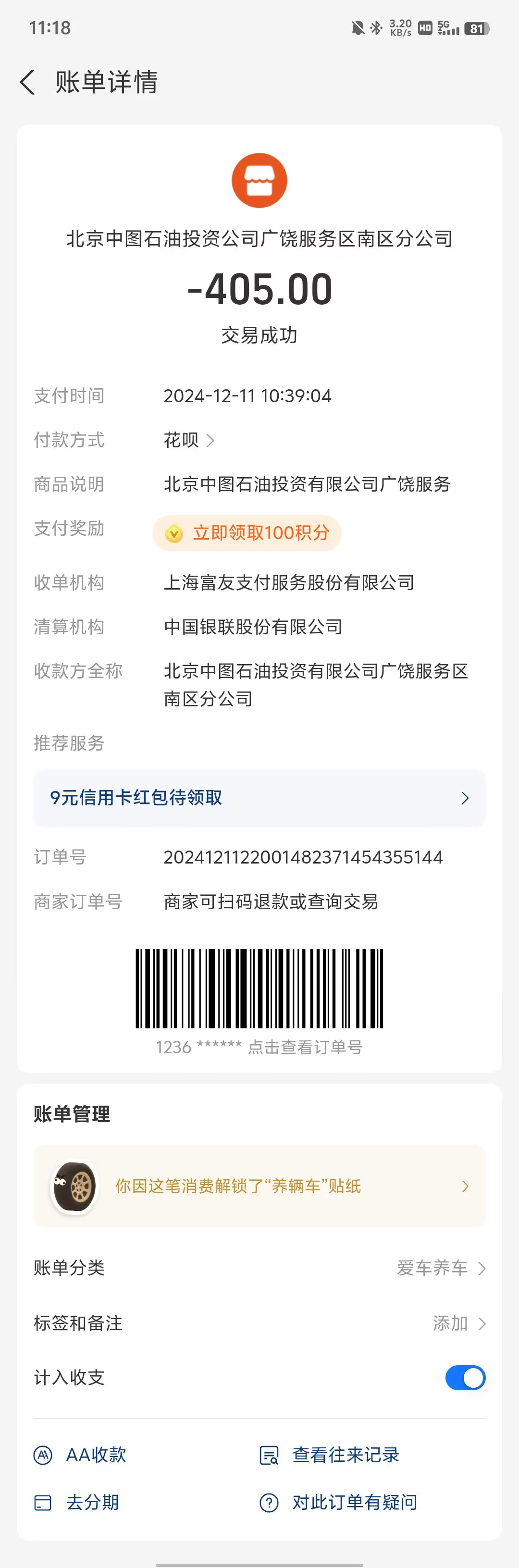Viewport: 519px width, 1568px height.
Task: Toggle 计入收支 switch off
Action: coord(466,1378)
